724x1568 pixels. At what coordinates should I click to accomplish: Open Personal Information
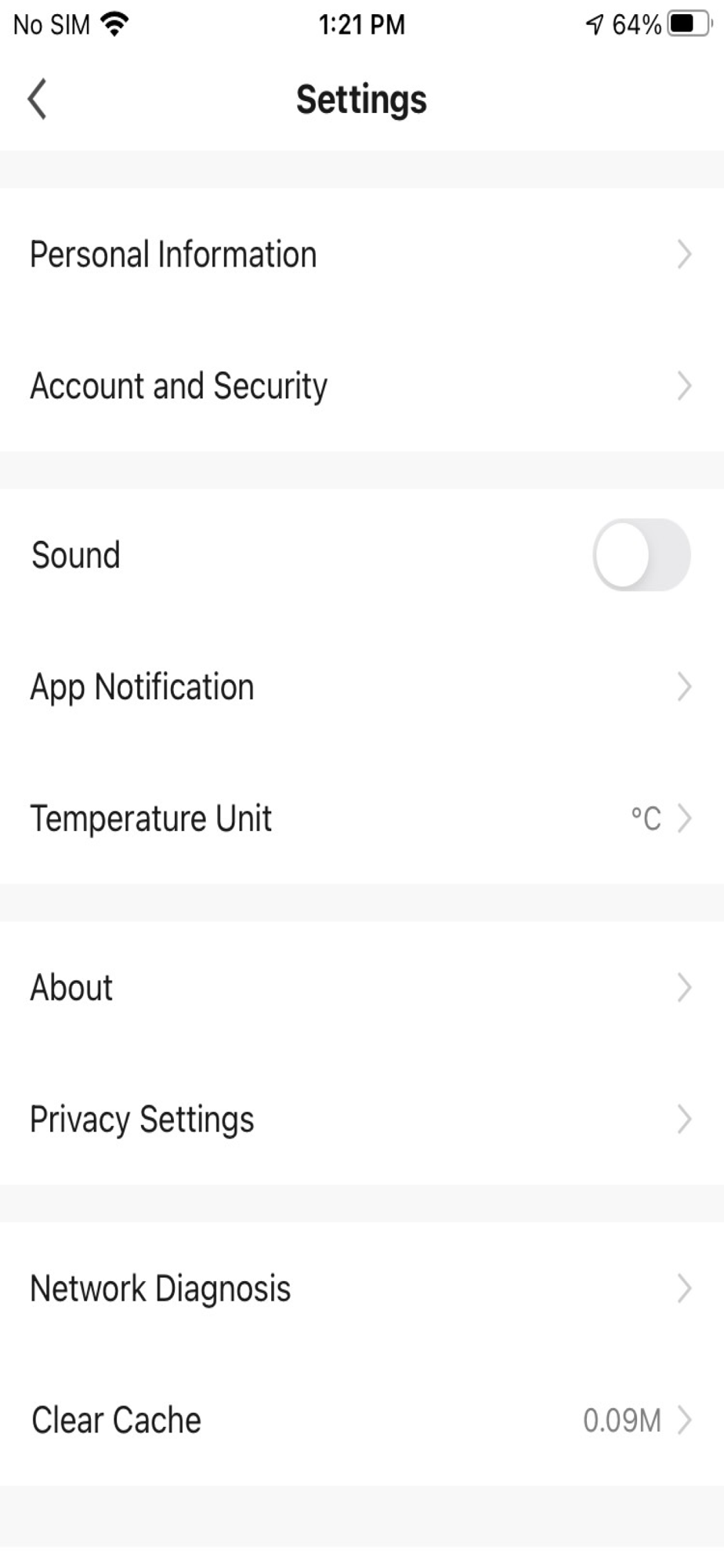click(x=362, y=254)
